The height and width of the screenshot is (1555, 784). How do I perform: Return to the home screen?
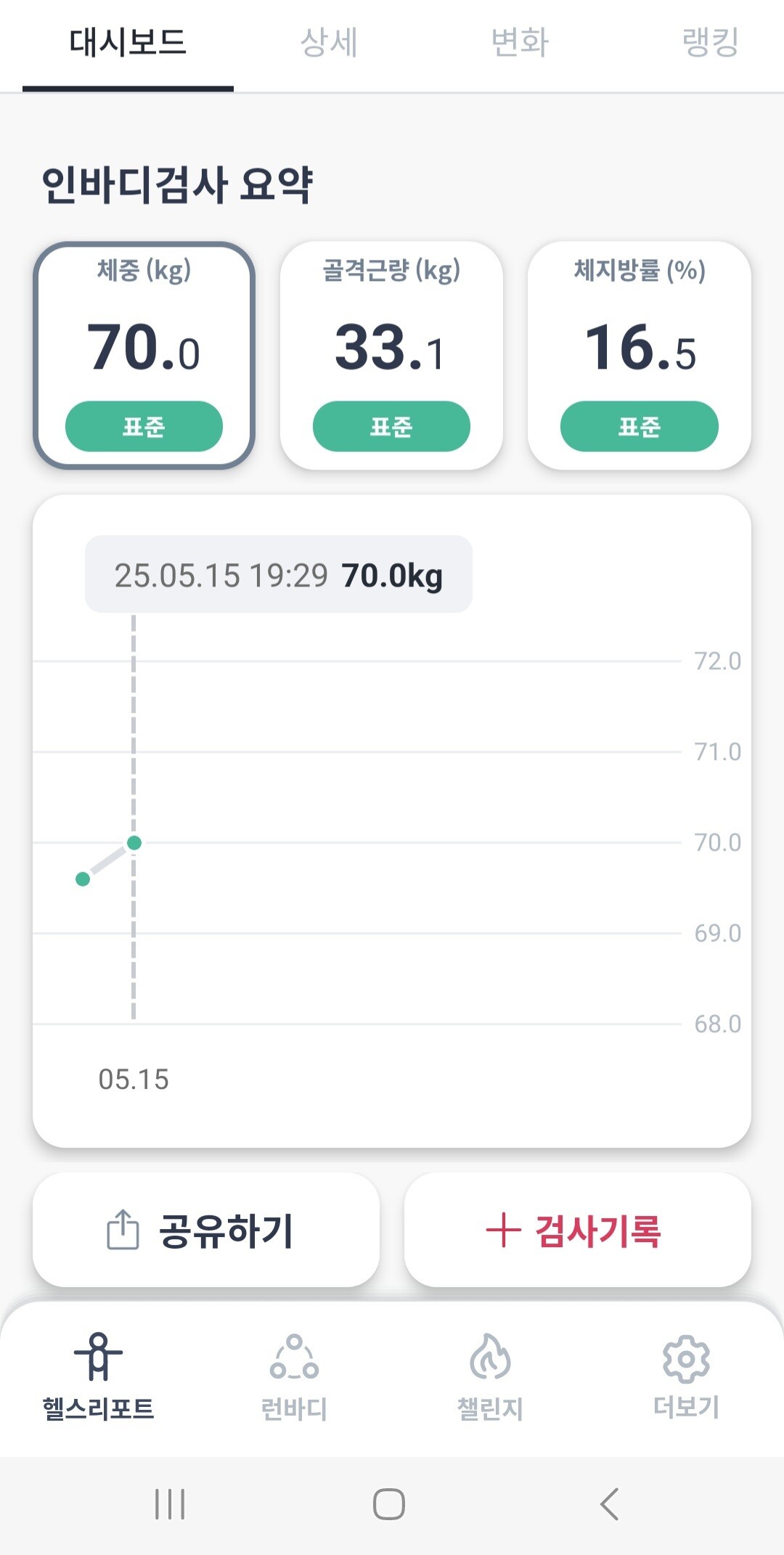(389, 1503)
